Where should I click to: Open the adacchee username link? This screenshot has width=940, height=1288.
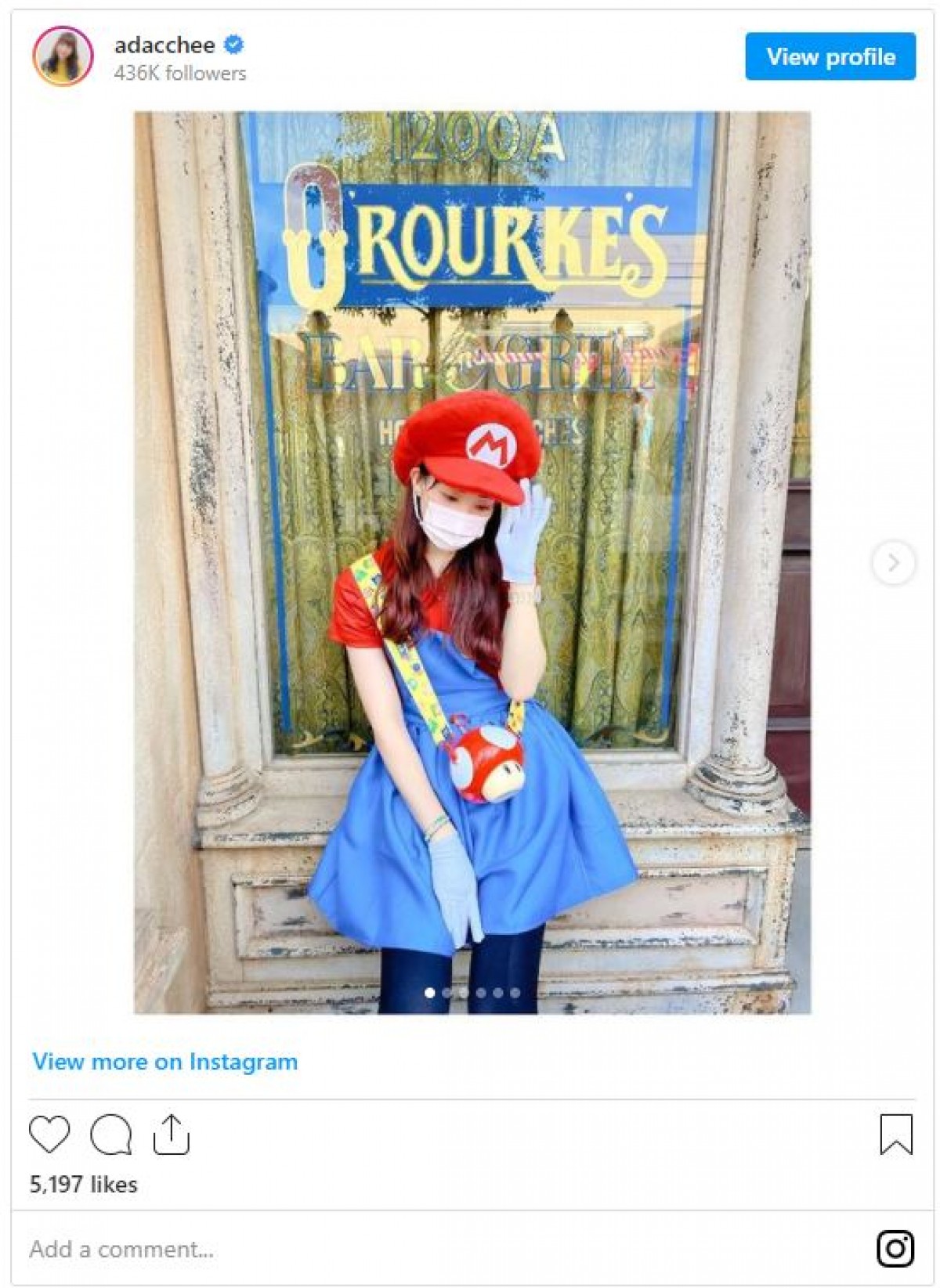click(164, 45)
